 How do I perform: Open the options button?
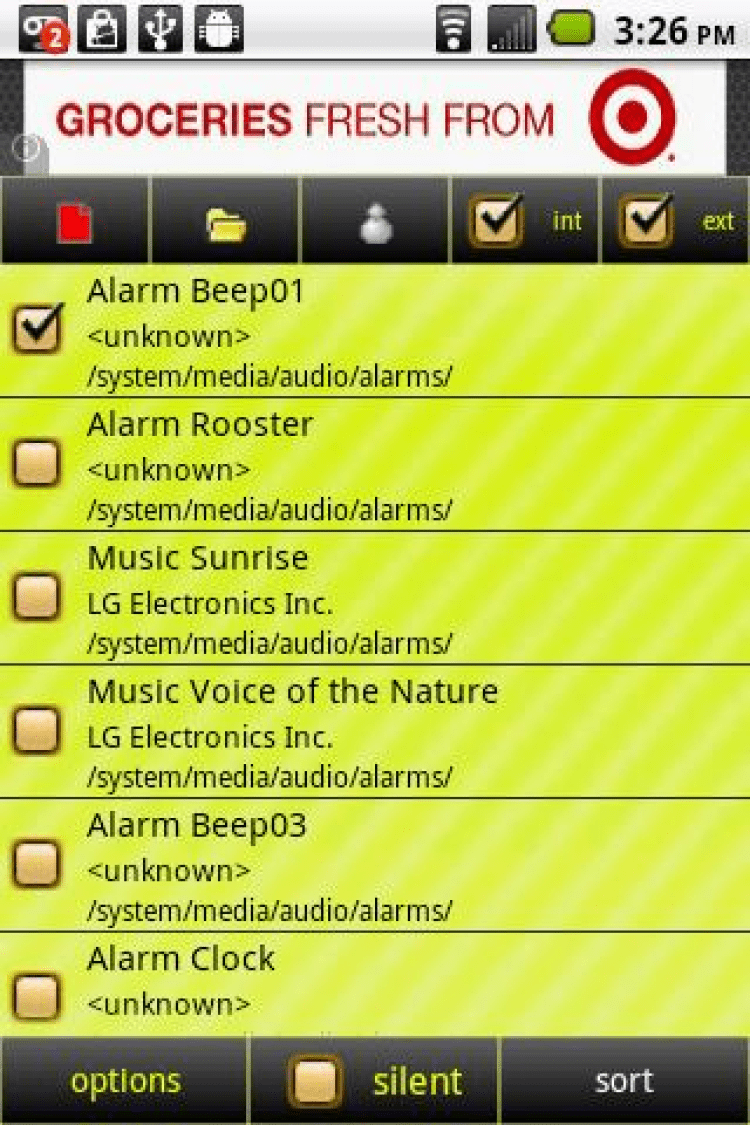[125, 1081]
